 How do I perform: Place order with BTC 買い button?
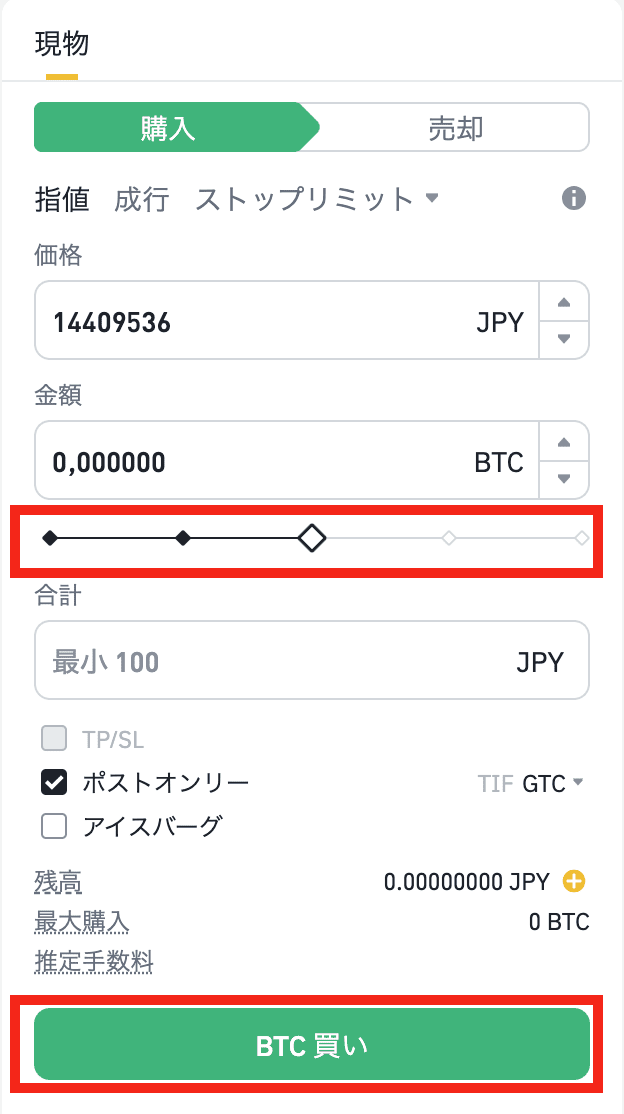click(311, 1045)
